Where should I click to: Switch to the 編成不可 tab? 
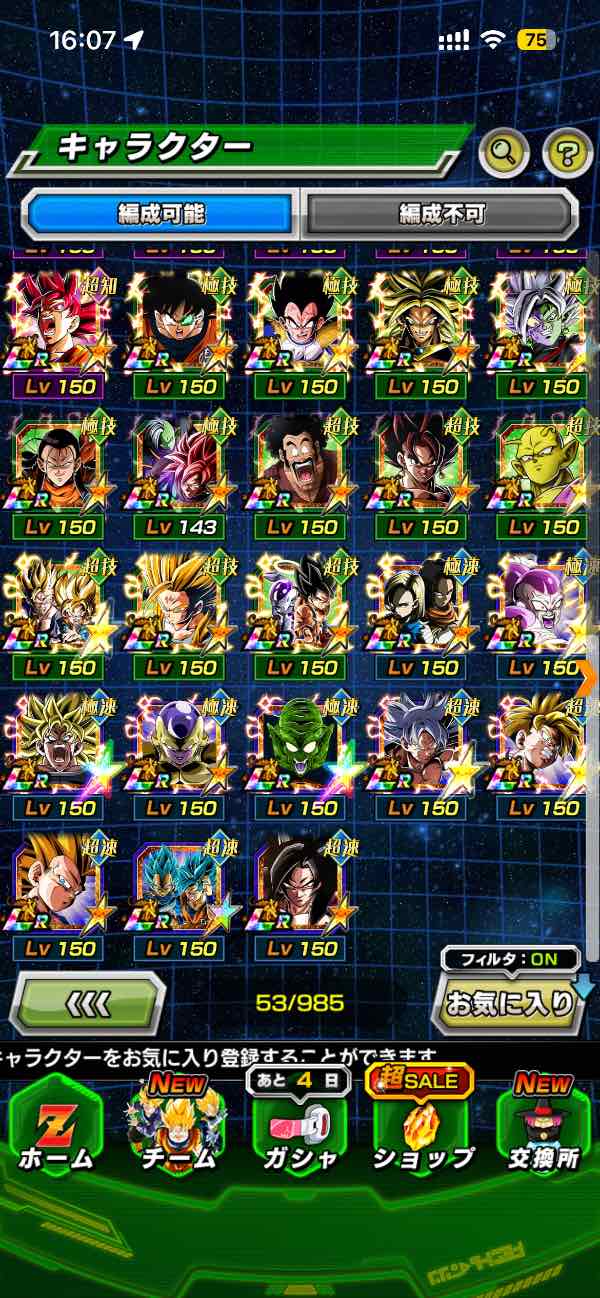441,213
